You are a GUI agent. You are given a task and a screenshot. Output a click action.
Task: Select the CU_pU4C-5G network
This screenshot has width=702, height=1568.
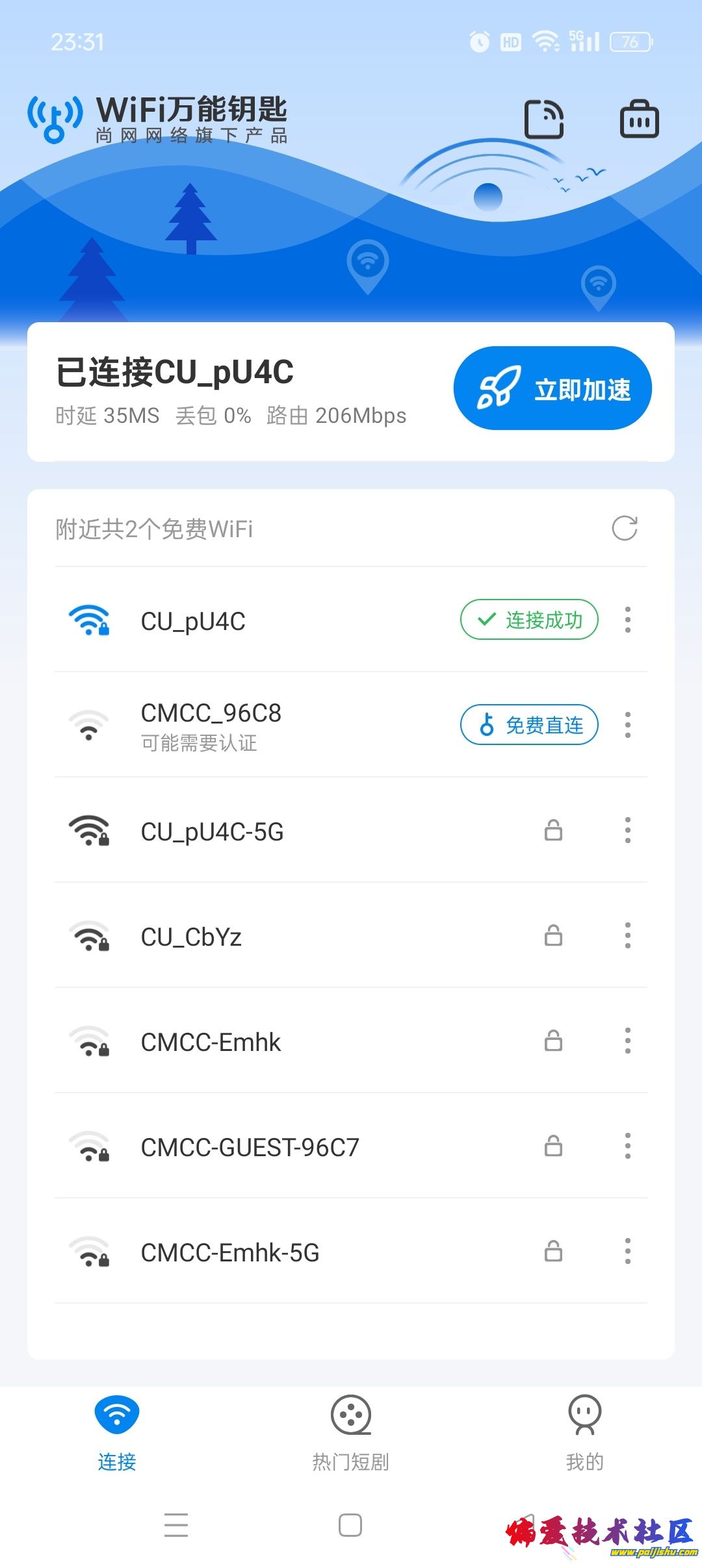coord(213,831)
